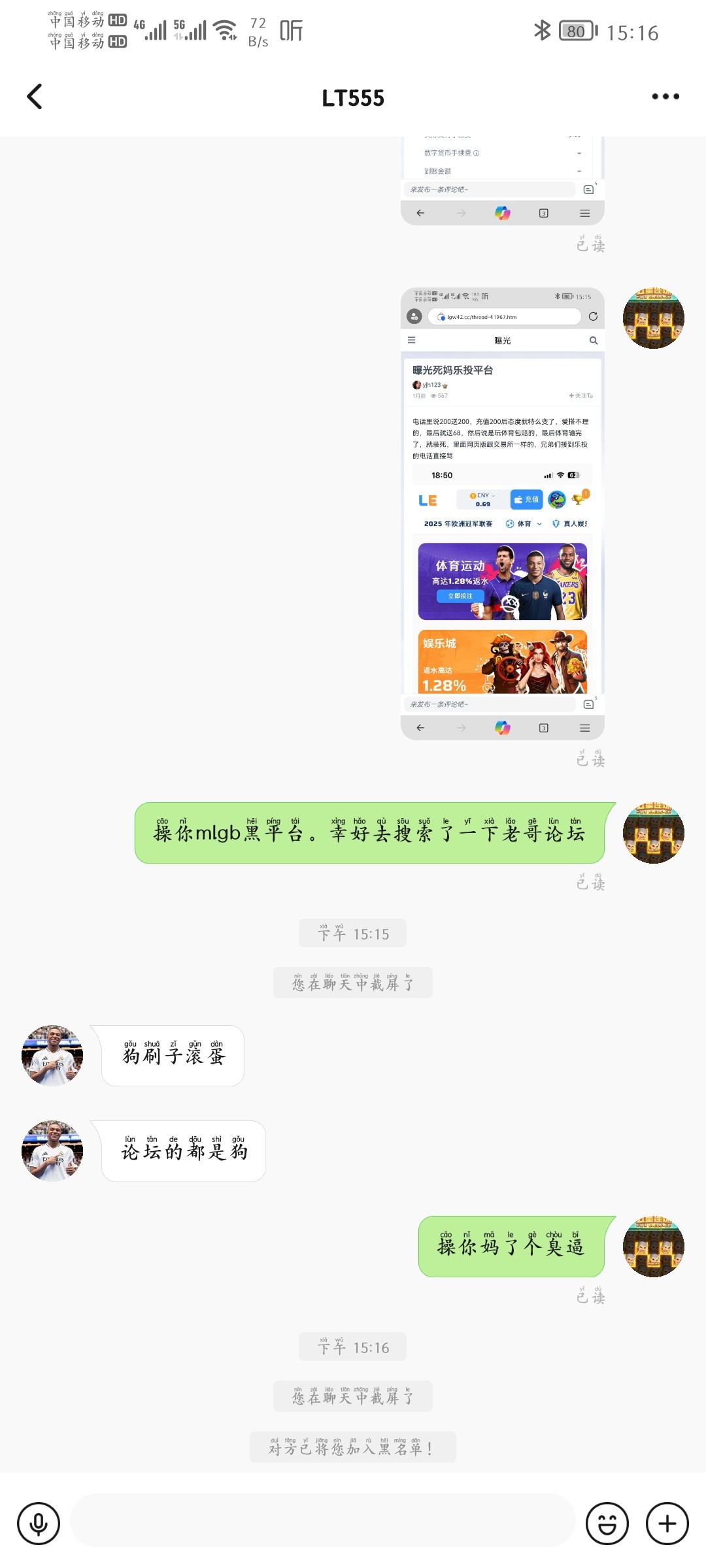
Task: Go back from the LT555 chat
Action: pos(35,97)
